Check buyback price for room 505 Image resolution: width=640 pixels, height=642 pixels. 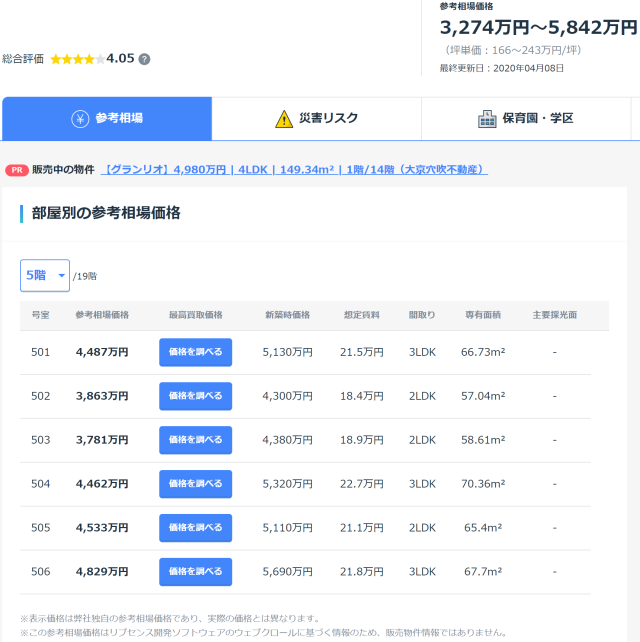pos(195,528)
